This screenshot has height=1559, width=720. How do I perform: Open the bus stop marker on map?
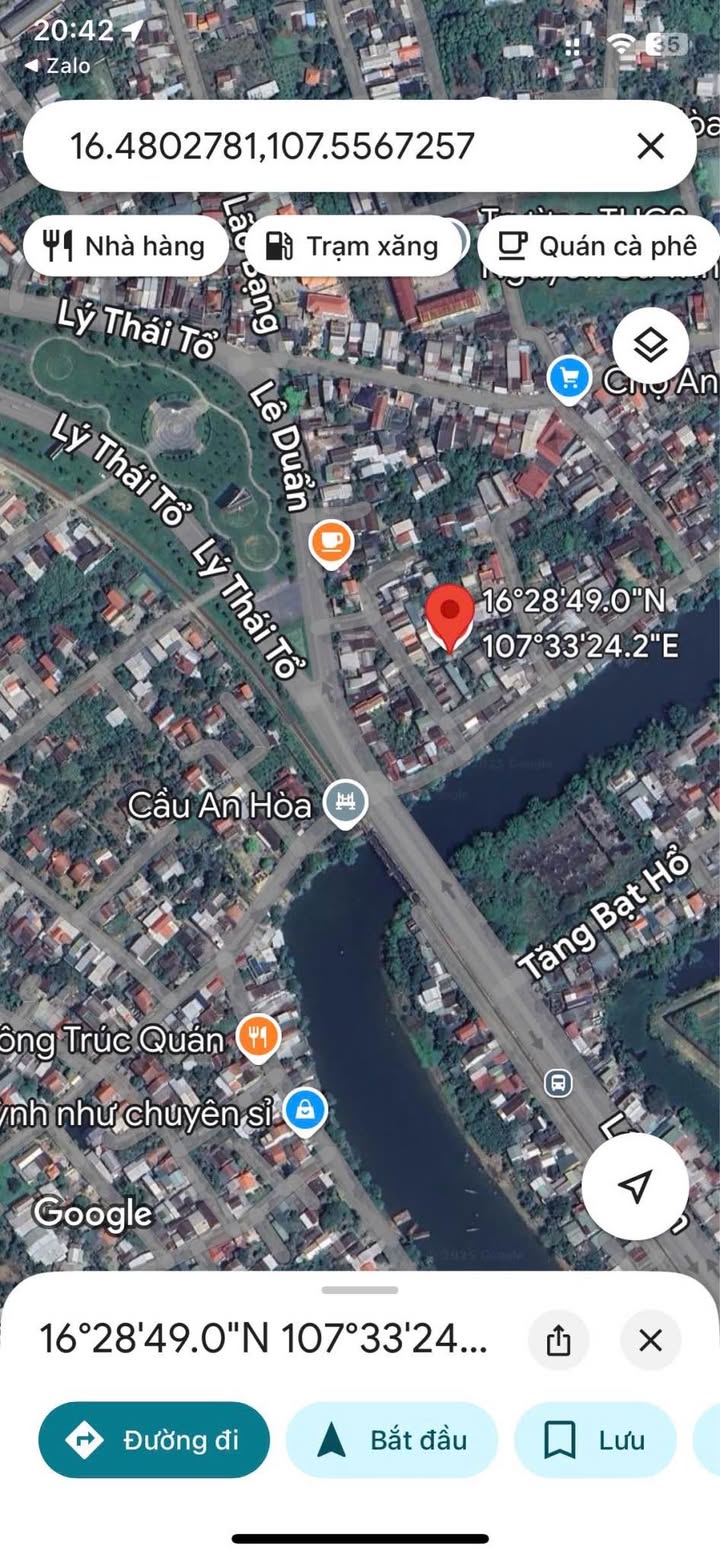pyautogui.click(x=558, y=1082)
